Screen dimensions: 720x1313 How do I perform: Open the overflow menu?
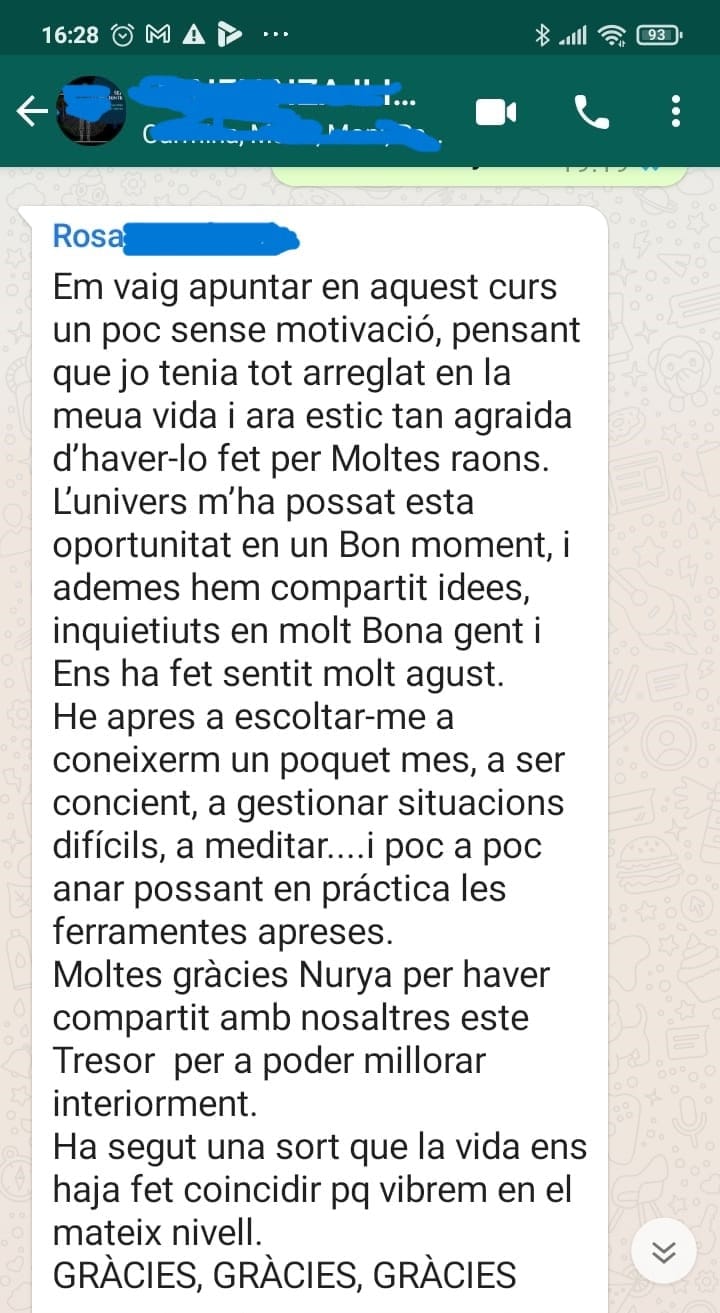(x=677, y=112)
